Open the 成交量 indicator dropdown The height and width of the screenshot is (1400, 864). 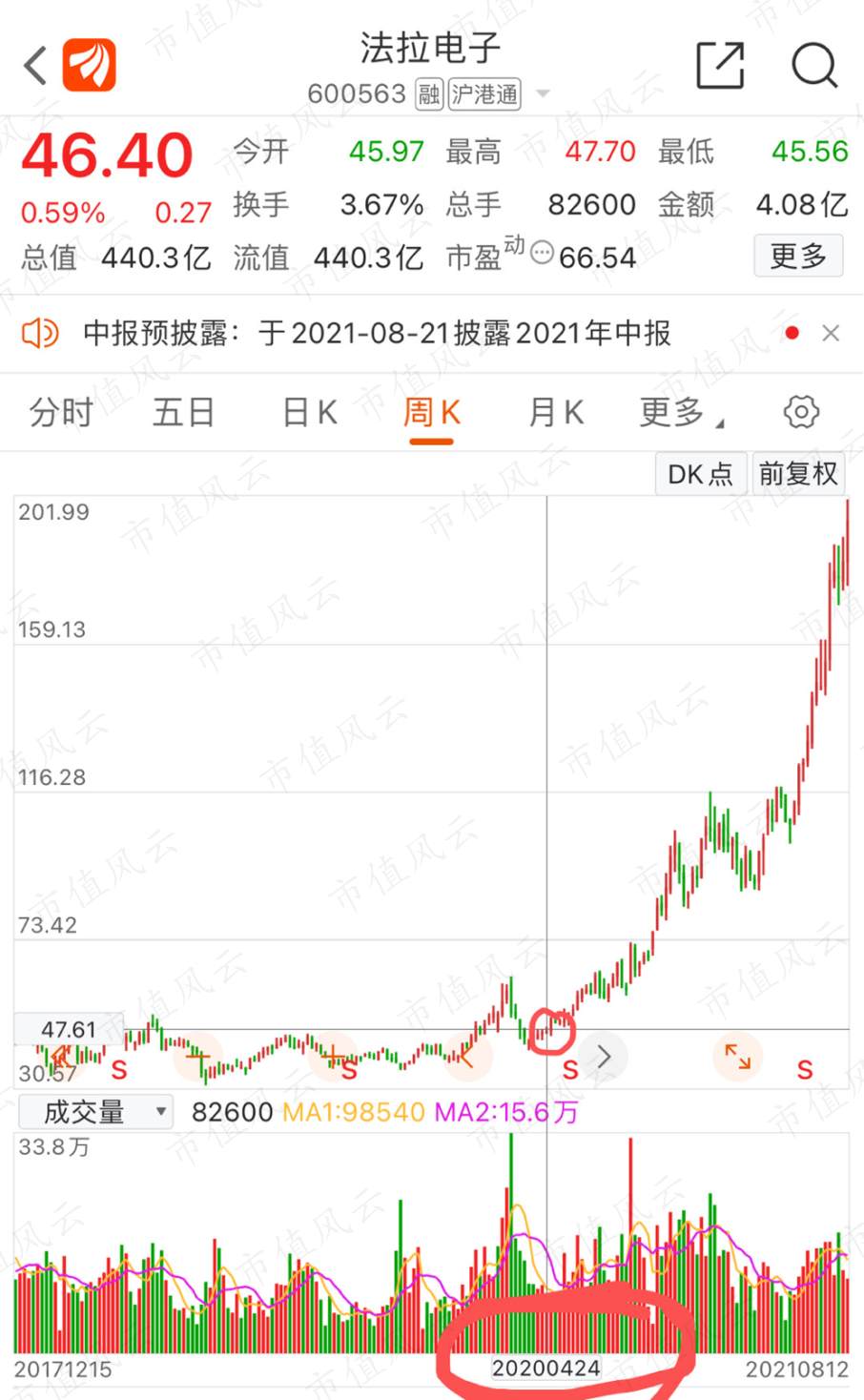pyautogui.click(x=95, y=1112)
